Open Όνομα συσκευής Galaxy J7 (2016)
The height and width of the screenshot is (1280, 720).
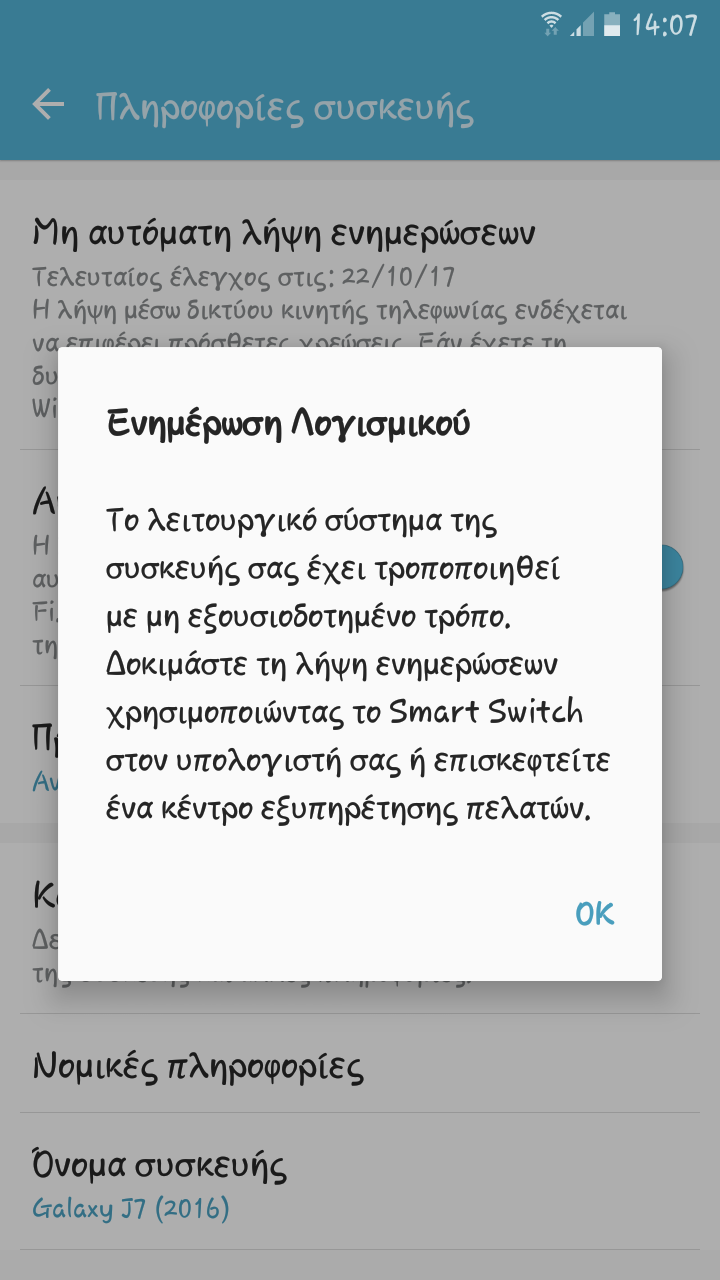click(x=360, y=1183)
